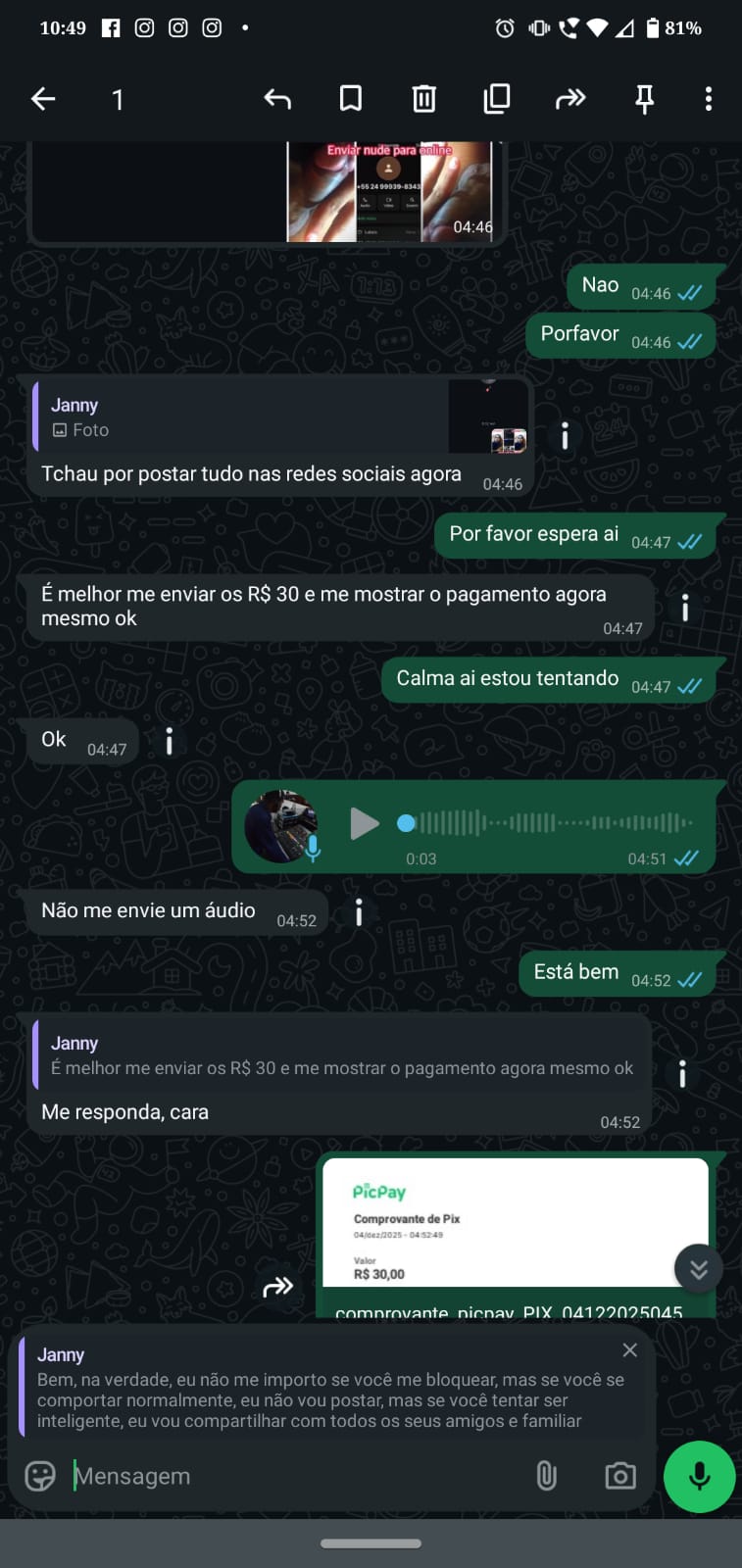The image size is (742, 1568).
Task: Exit message selection with the back arrow
Action: (43, 99)
